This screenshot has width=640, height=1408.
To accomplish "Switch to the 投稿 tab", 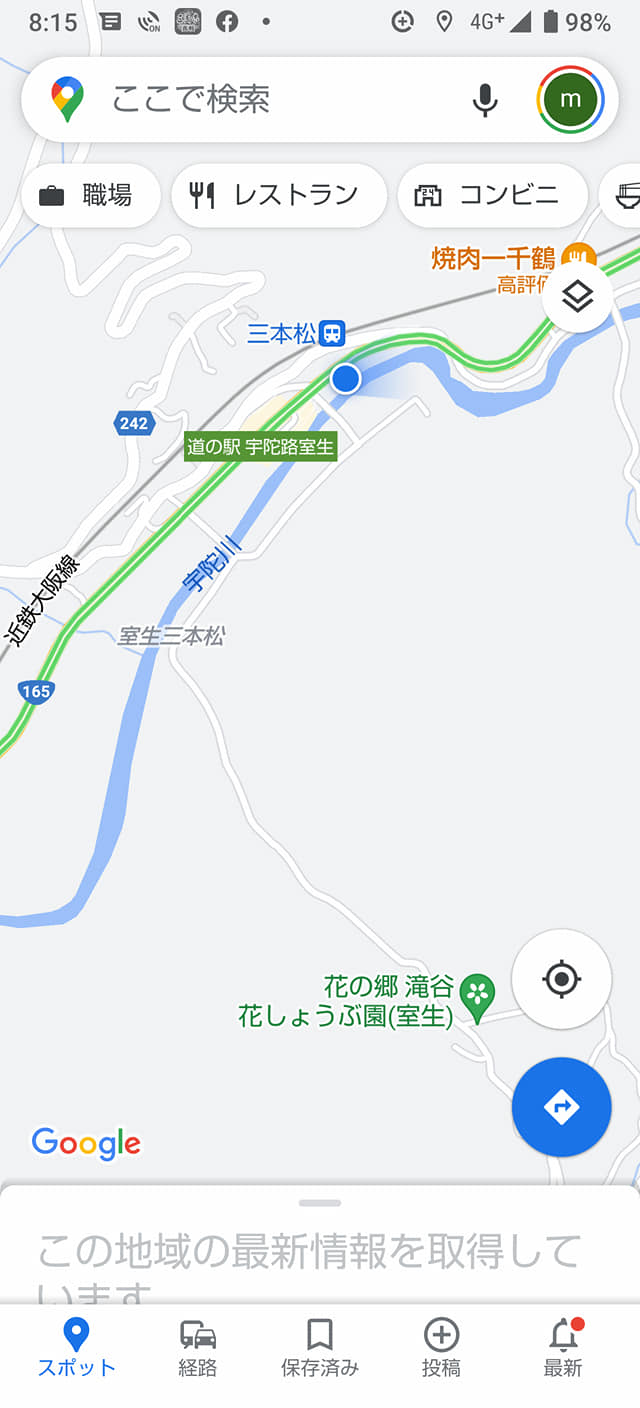I will point(441,1348).
